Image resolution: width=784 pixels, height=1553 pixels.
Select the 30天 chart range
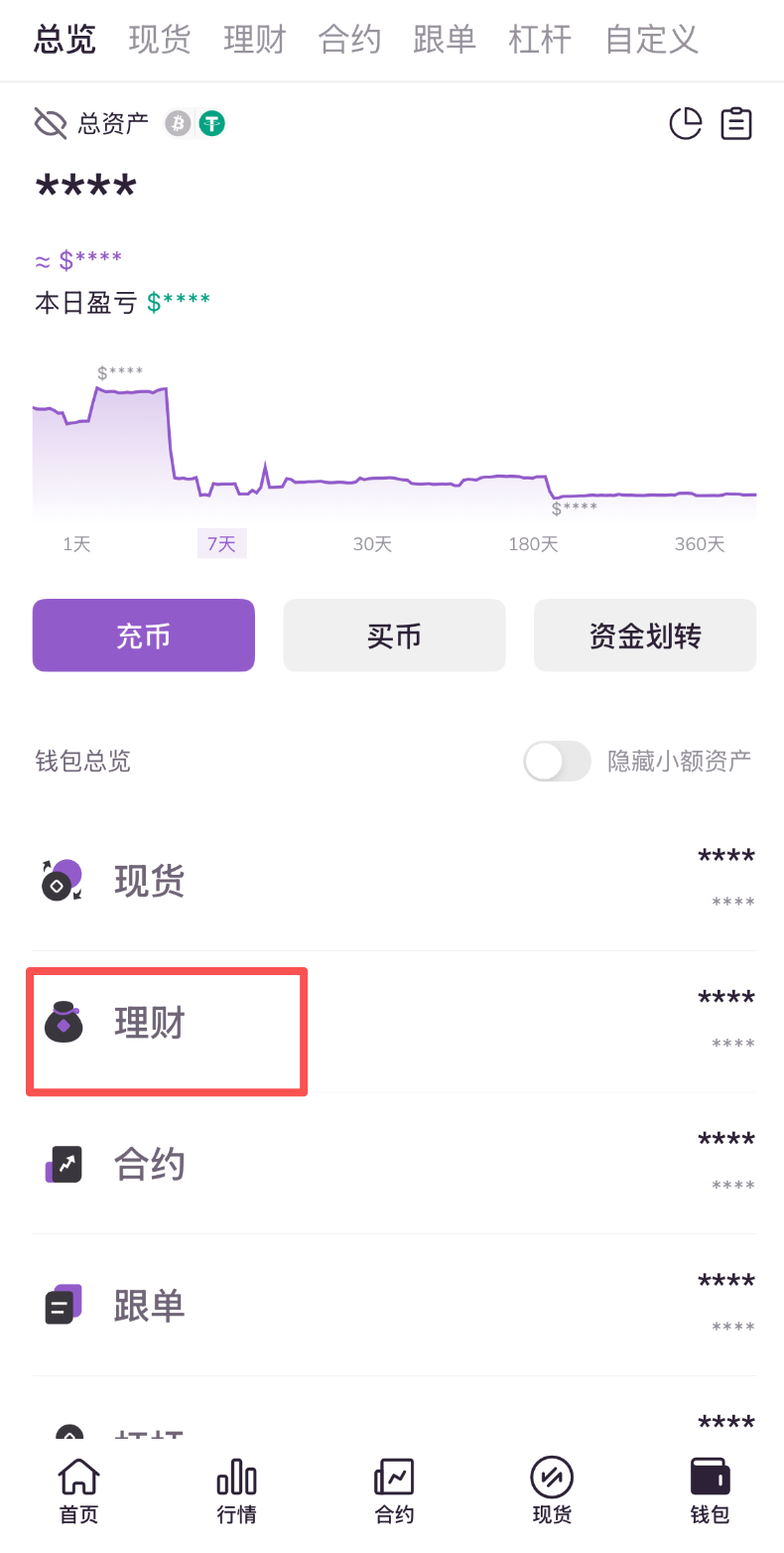372,544
